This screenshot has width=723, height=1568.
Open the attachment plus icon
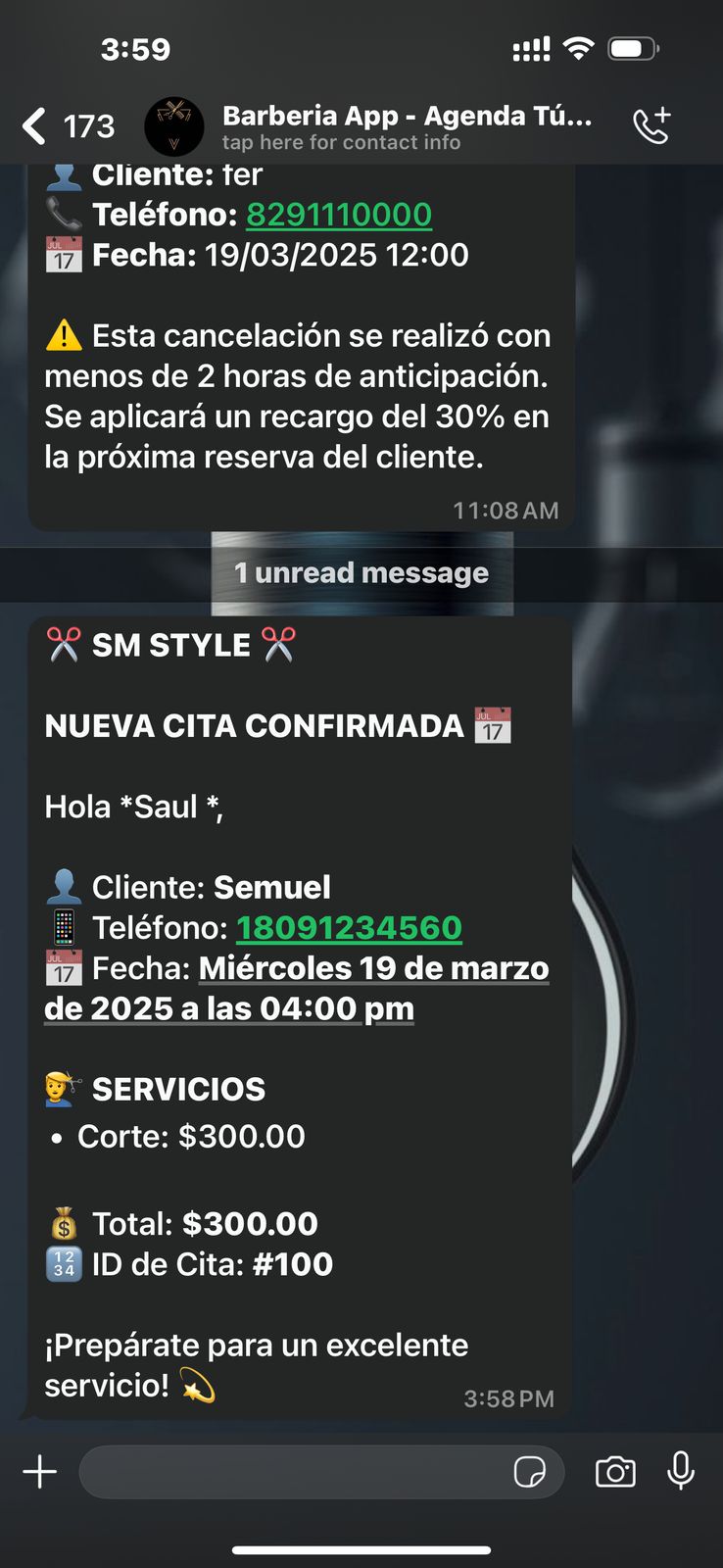click(x=39, y=1471)
